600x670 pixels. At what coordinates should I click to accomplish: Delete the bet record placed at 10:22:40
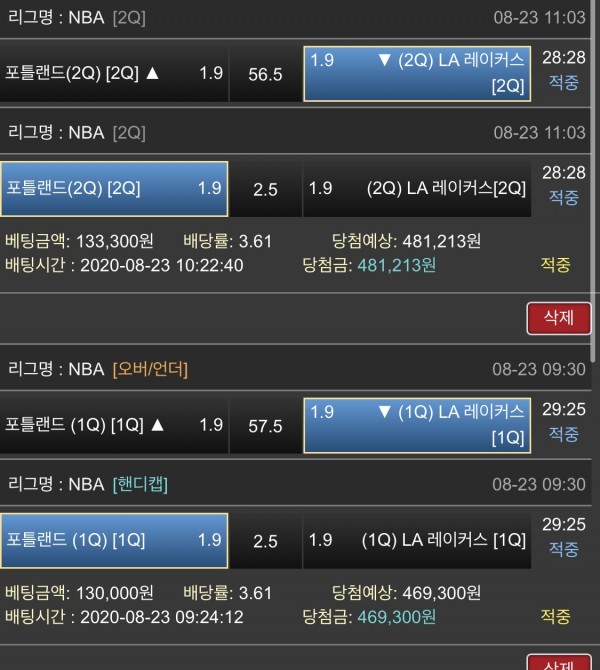click(x=558, y=318)
